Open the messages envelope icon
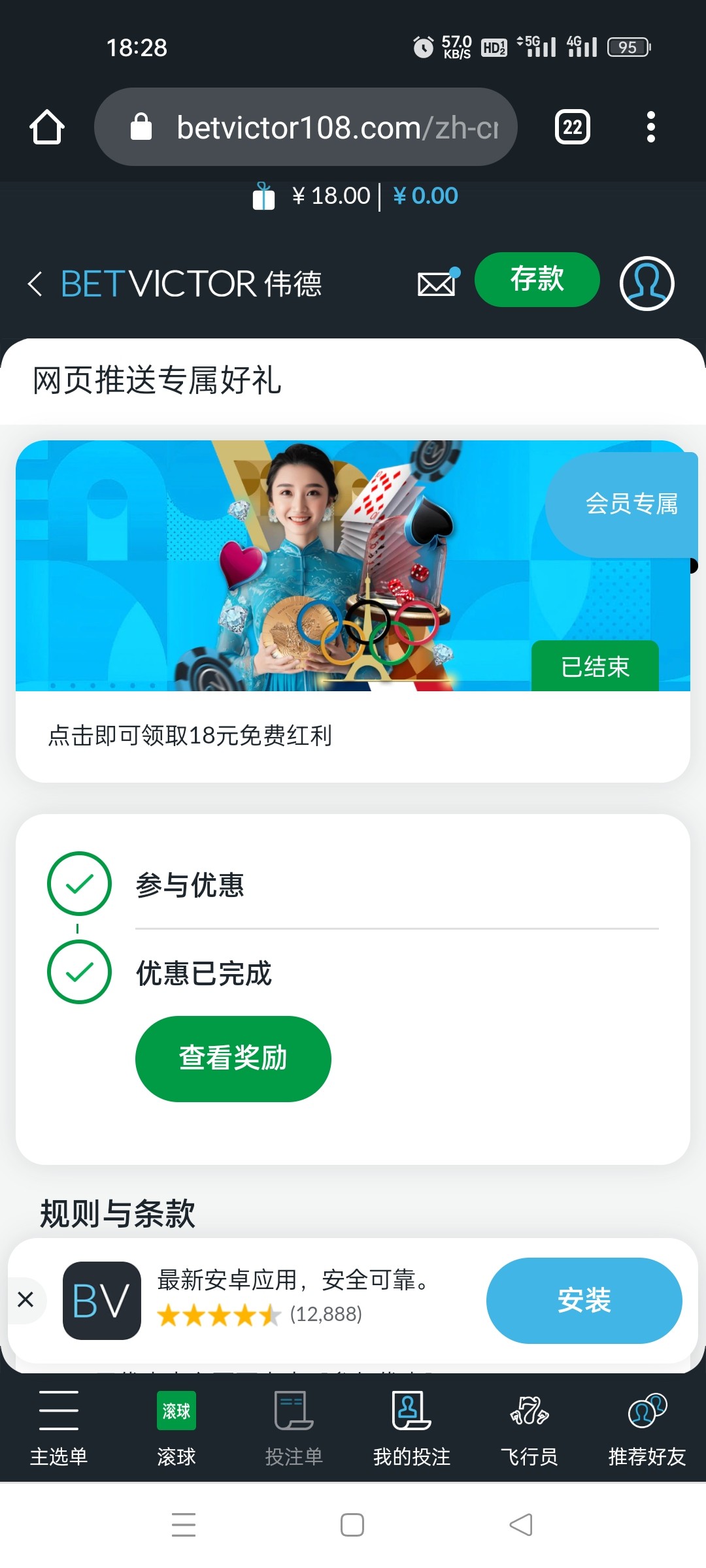This screenshot has height=1568, width=706. [438, 283]
